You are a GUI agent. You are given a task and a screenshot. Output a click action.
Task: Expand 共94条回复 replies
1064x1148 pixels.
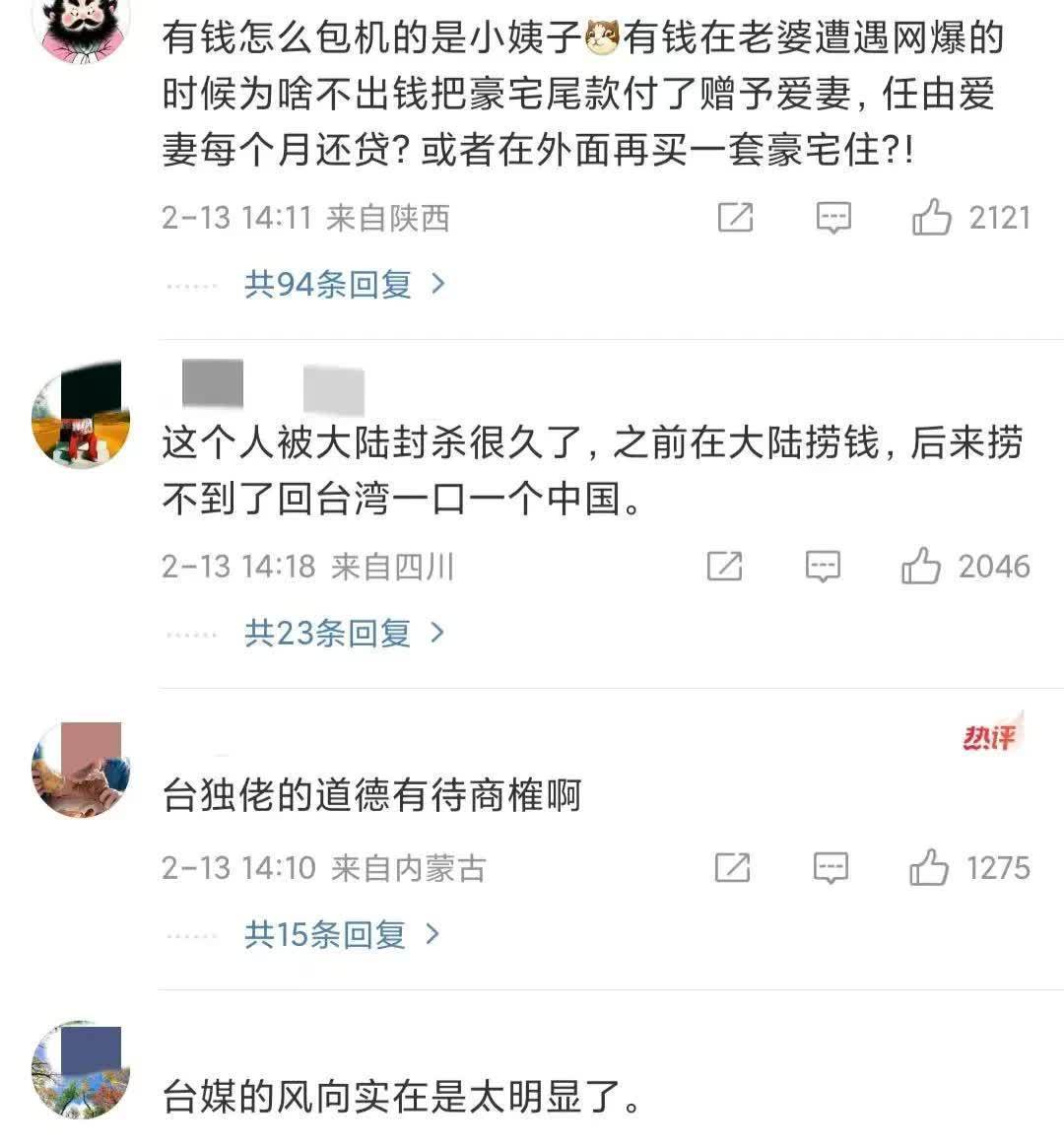[x=344, y=285]
